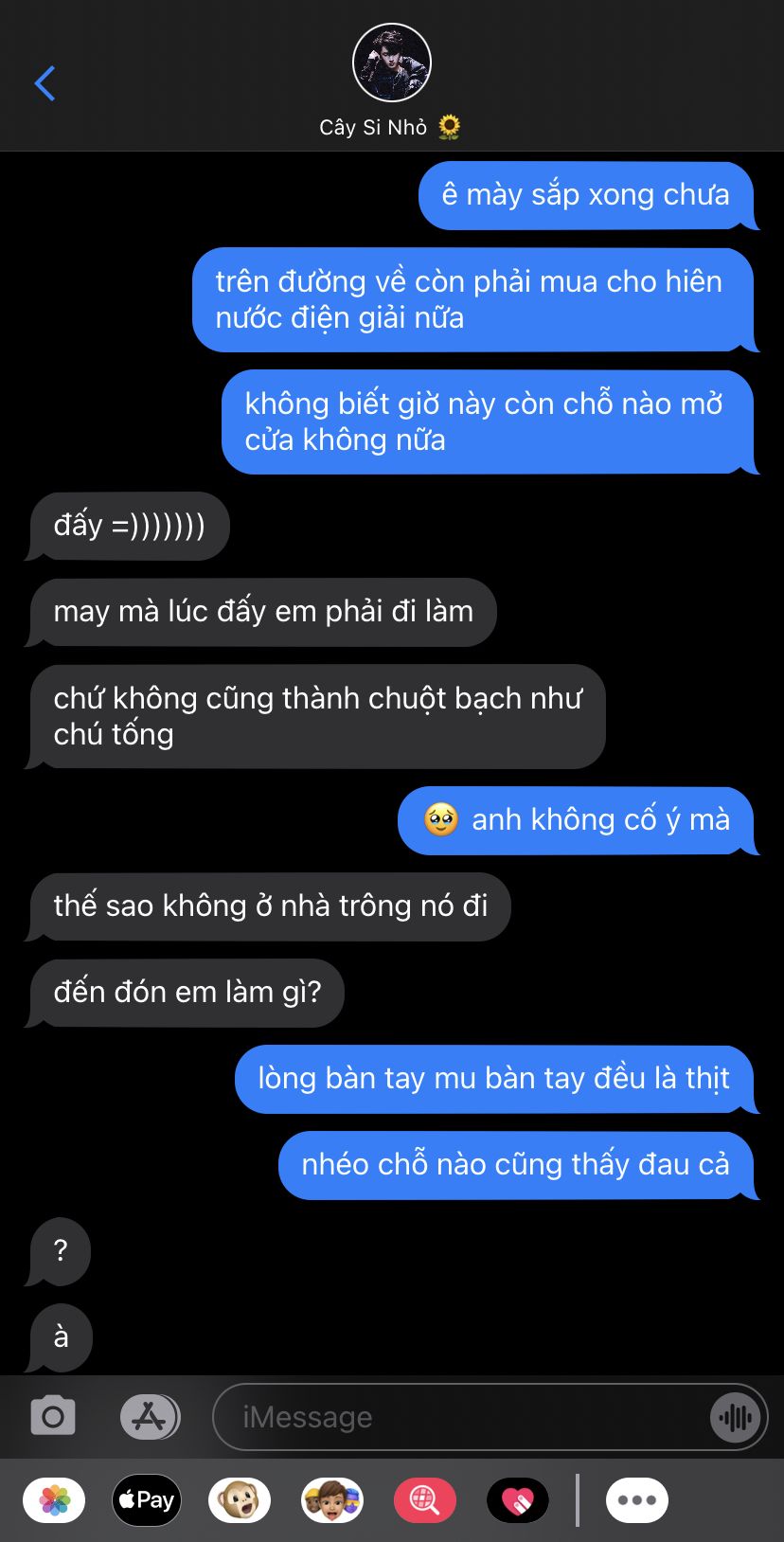Record an audio message
This screenshot has width=784, height=1542.
point(736,1418)
